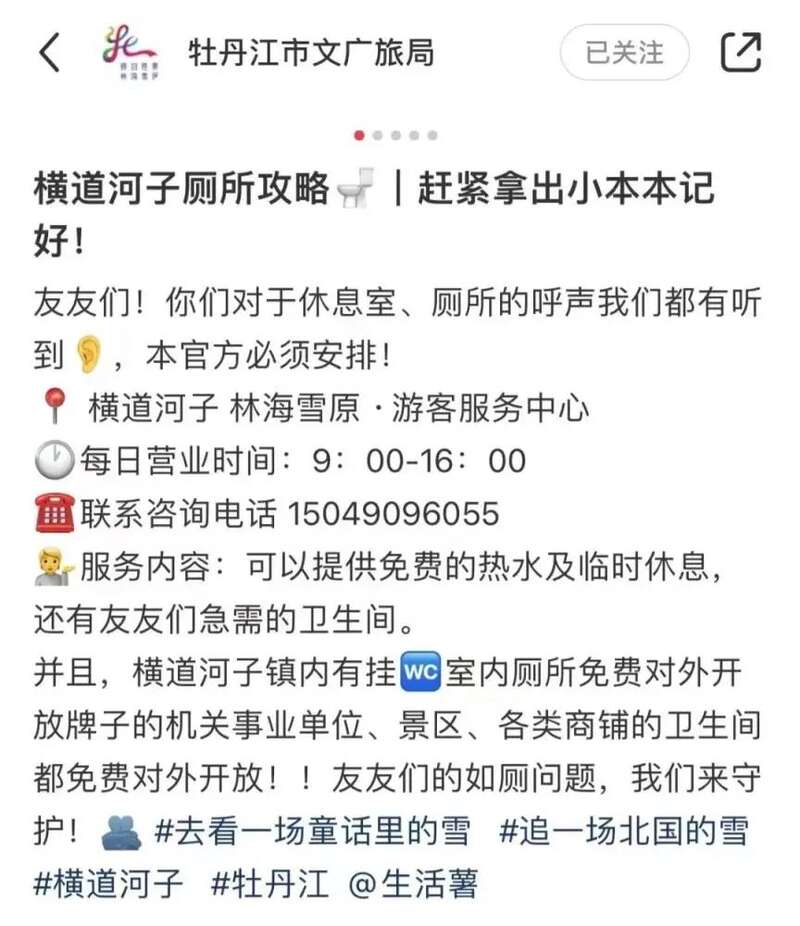Open 牡丹江市文广旅局 profile avatar
800x926 pixels.
click(x=130, y=52)
